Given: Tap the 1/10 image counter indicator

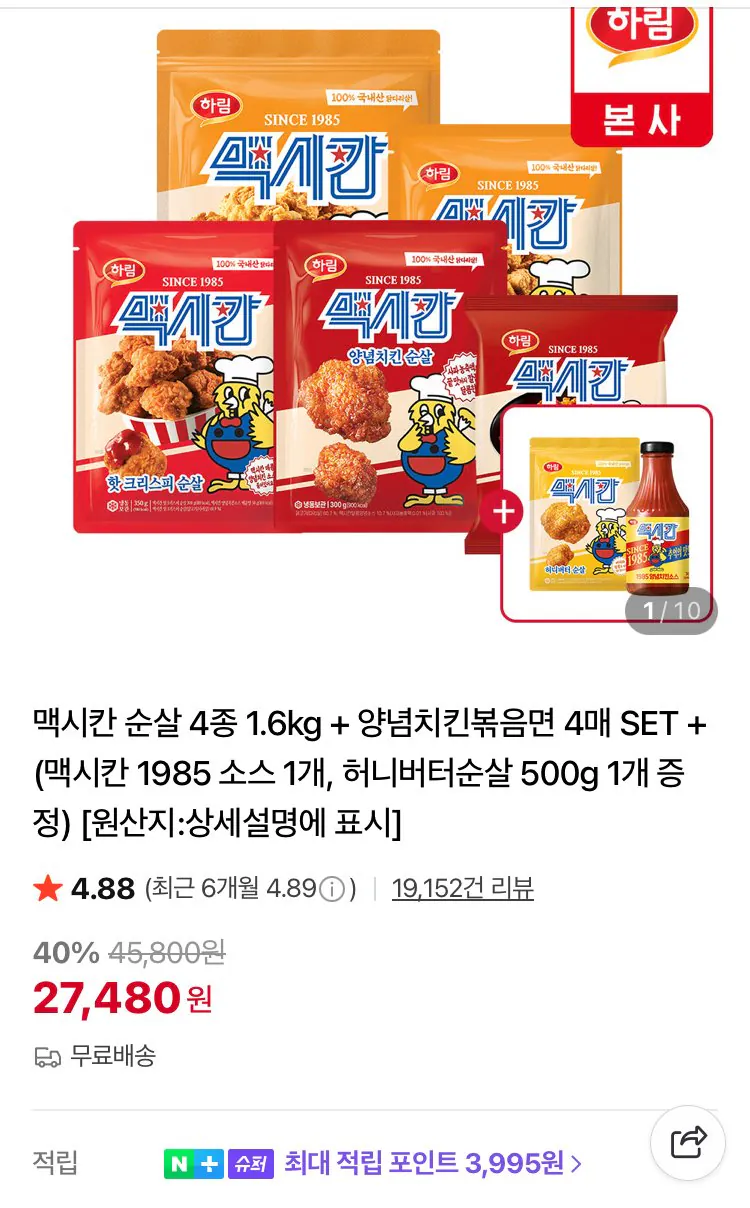Looking at the screenshot, I should click(x=672, y=609).
